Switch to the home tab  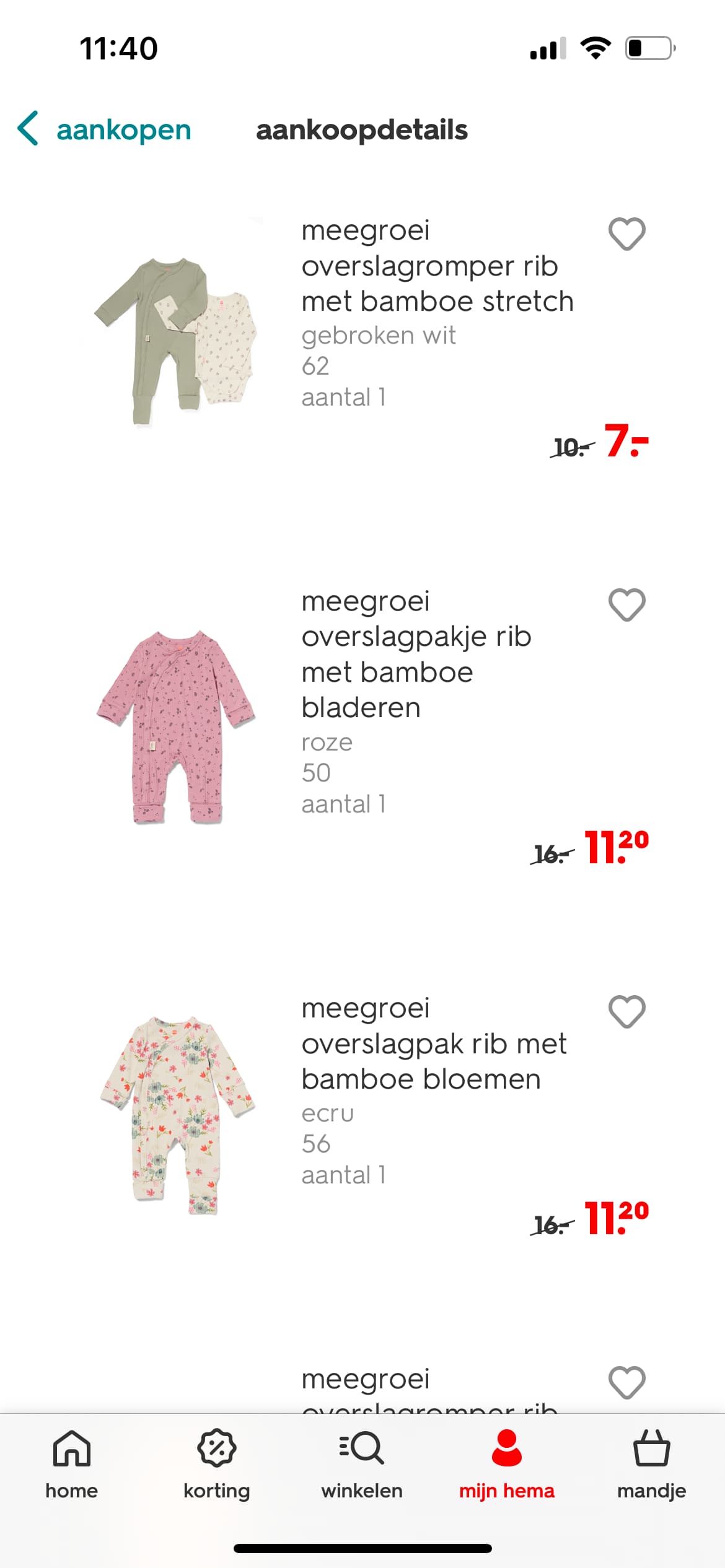pos(72,1465)
